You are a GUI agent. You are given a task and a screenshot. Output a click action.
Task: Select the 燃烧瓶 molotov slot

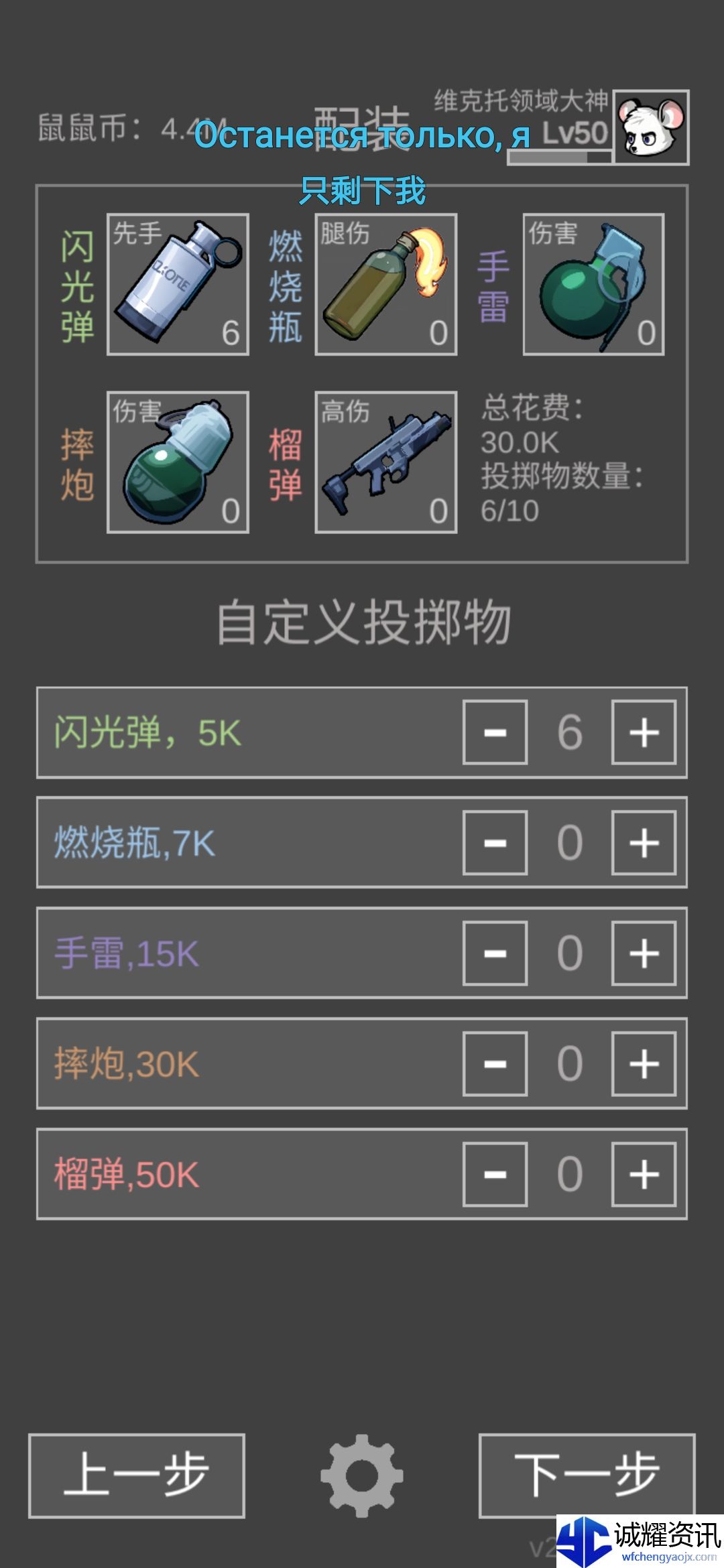tap(386, 285)
